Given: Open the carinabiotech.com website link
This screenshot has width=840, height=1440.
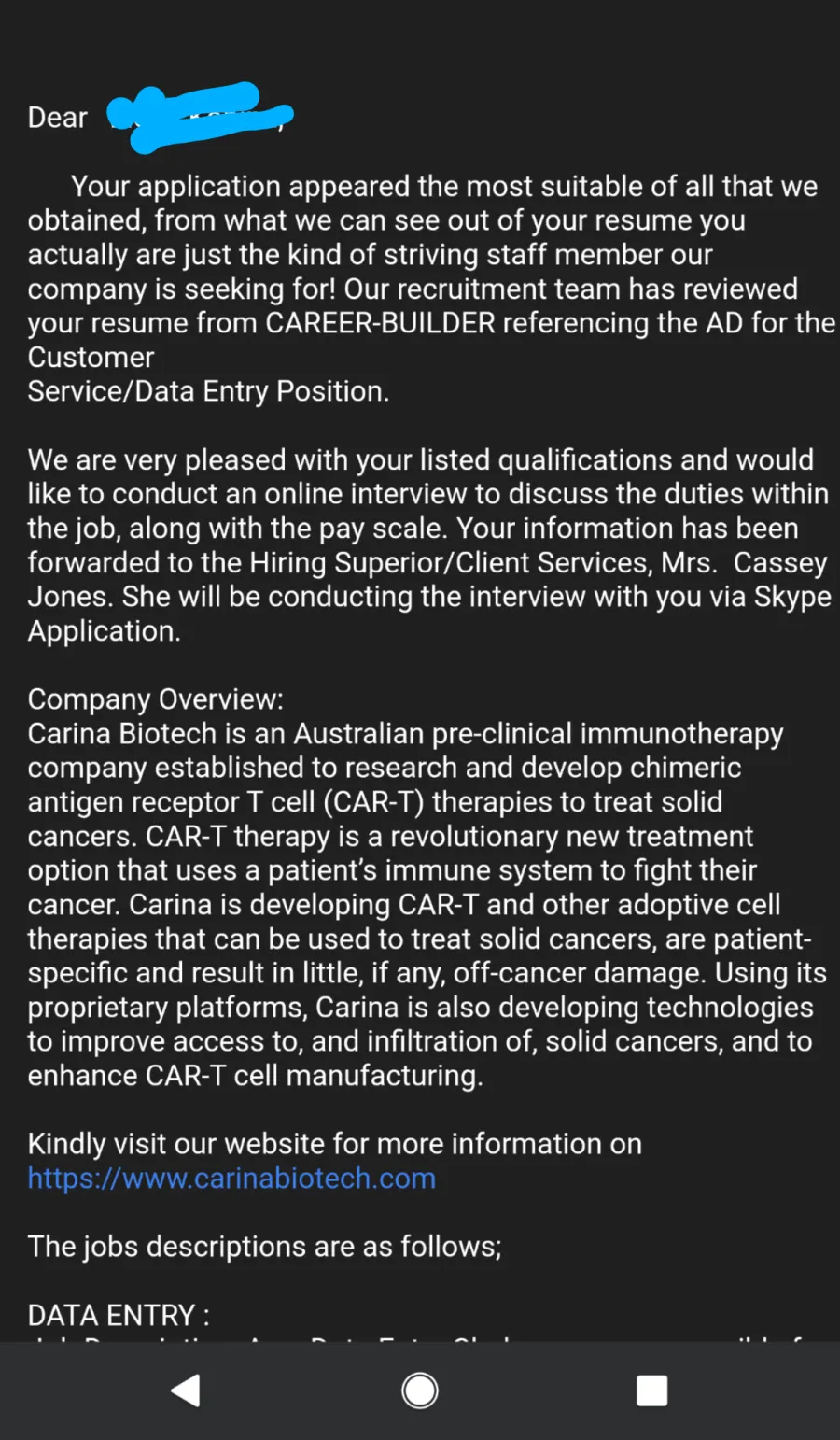Looking at the screenshot, I should pyautogui.click(x=231, y=1179).
